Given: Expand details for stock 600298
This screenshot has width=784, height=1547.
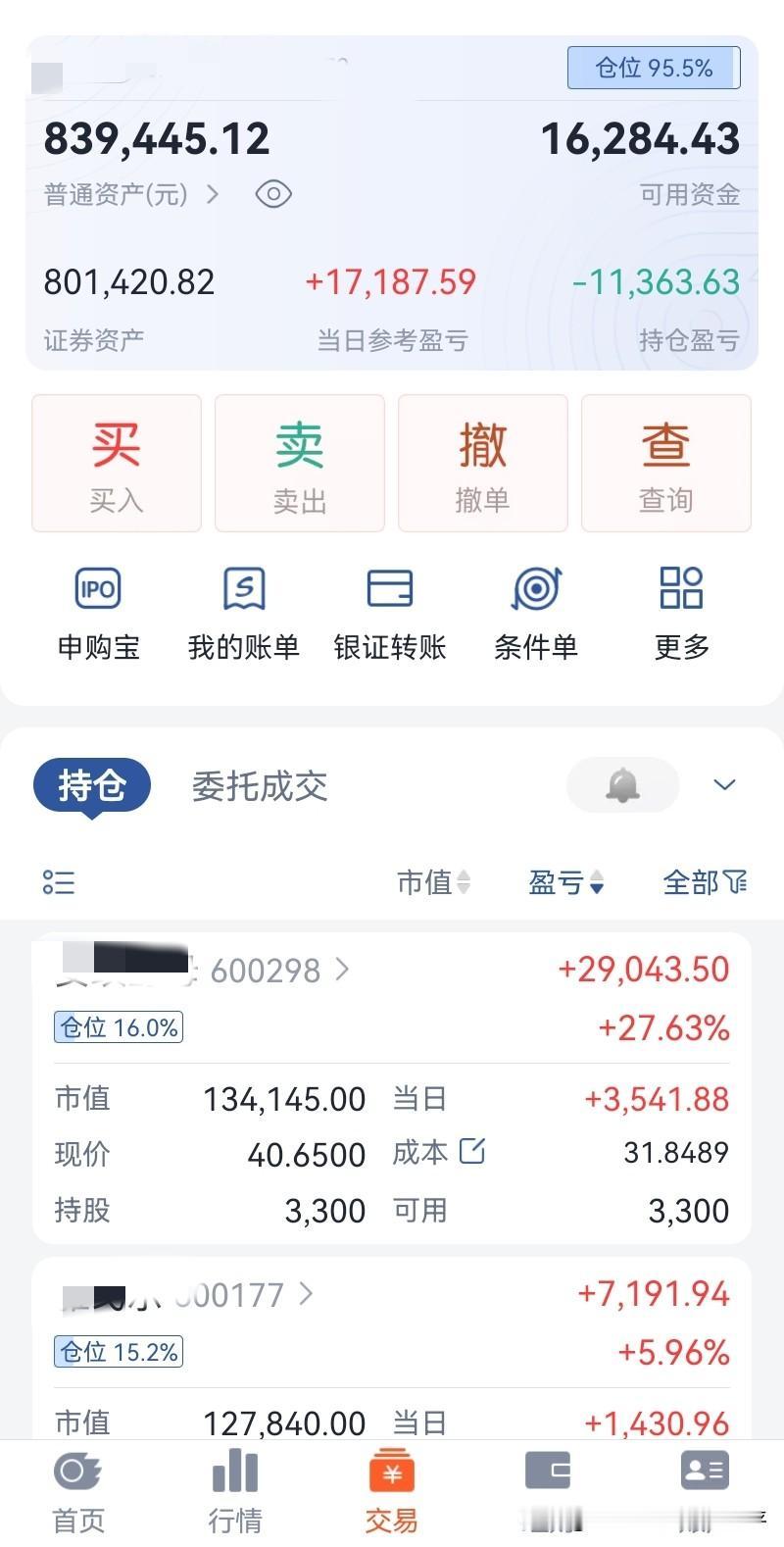Looking at the screenshot, I should coord(343,970).
